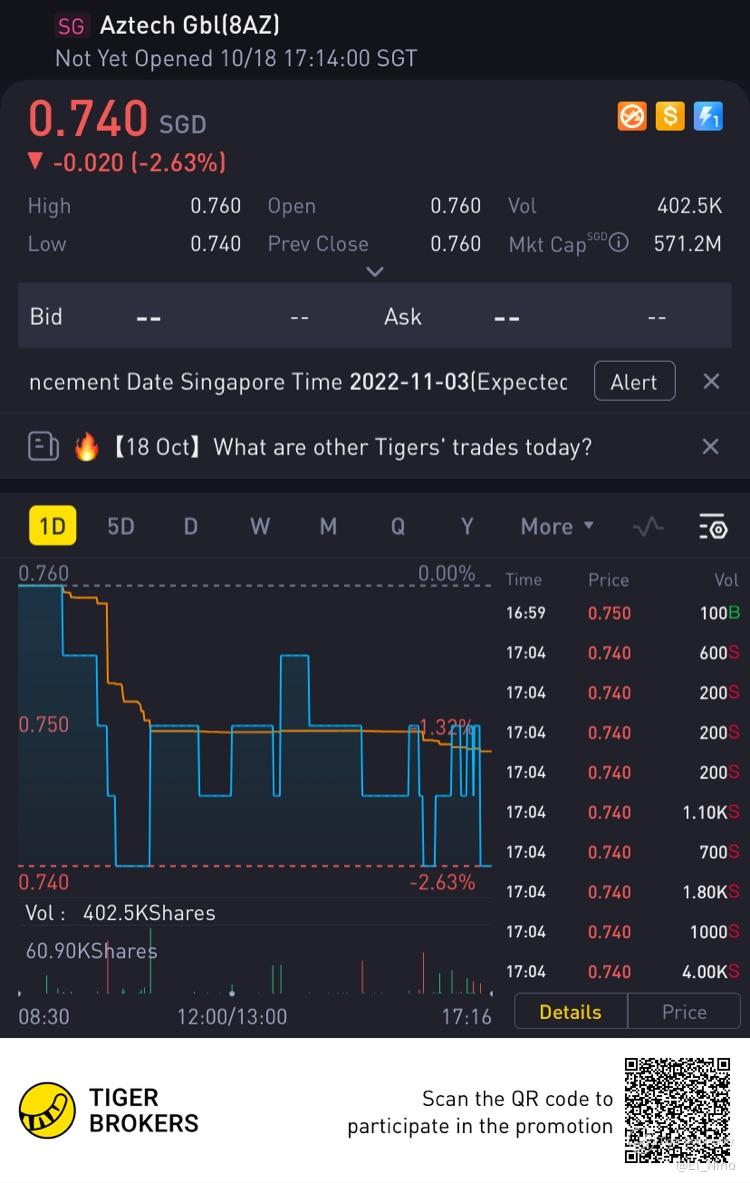Tap the blue lightning badge icon
The image size is (750, 1183).
[x=708, y=116]
